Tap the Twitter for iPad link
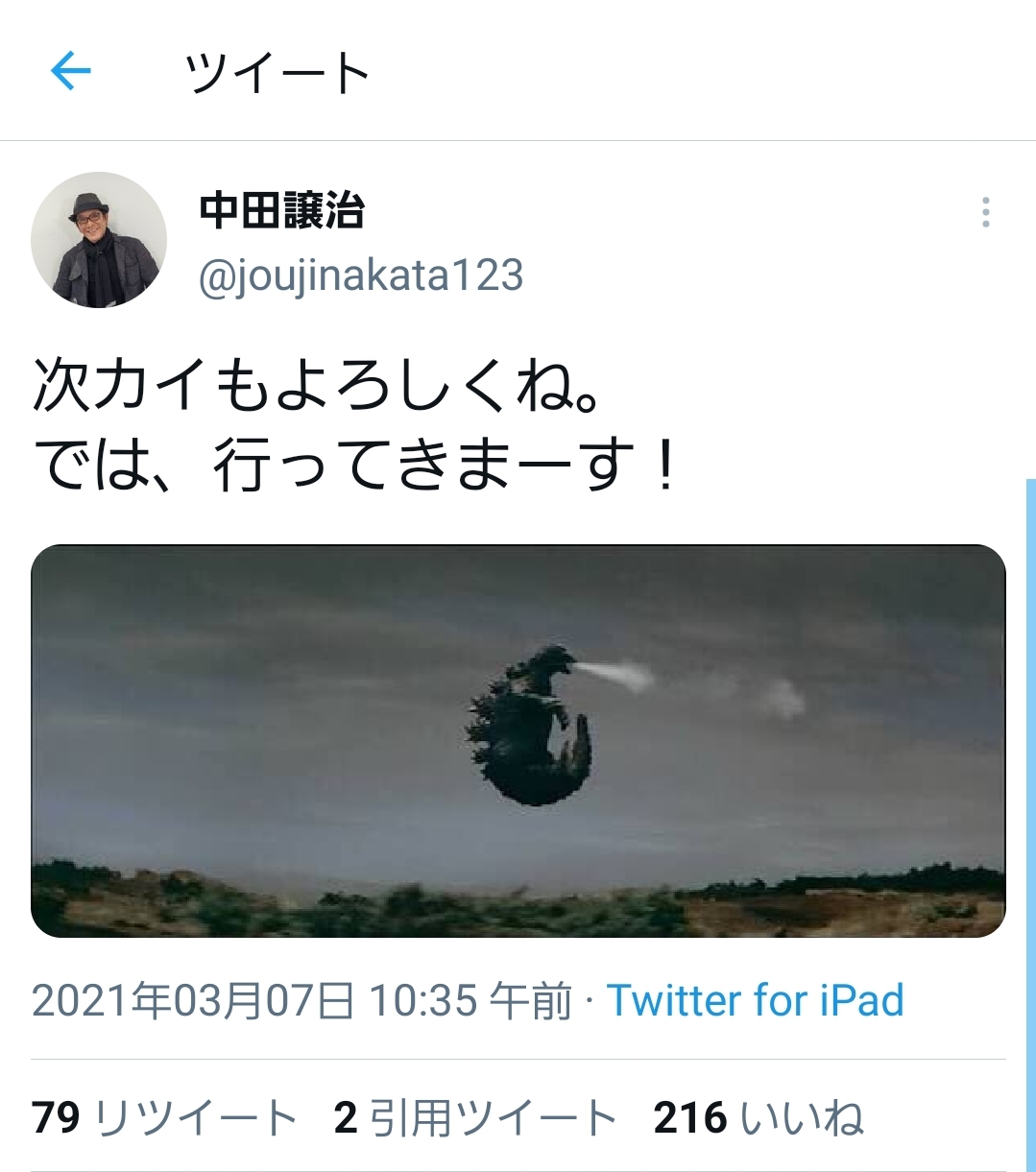This screenshot has width=1036, height=1172. point(756,1000)
